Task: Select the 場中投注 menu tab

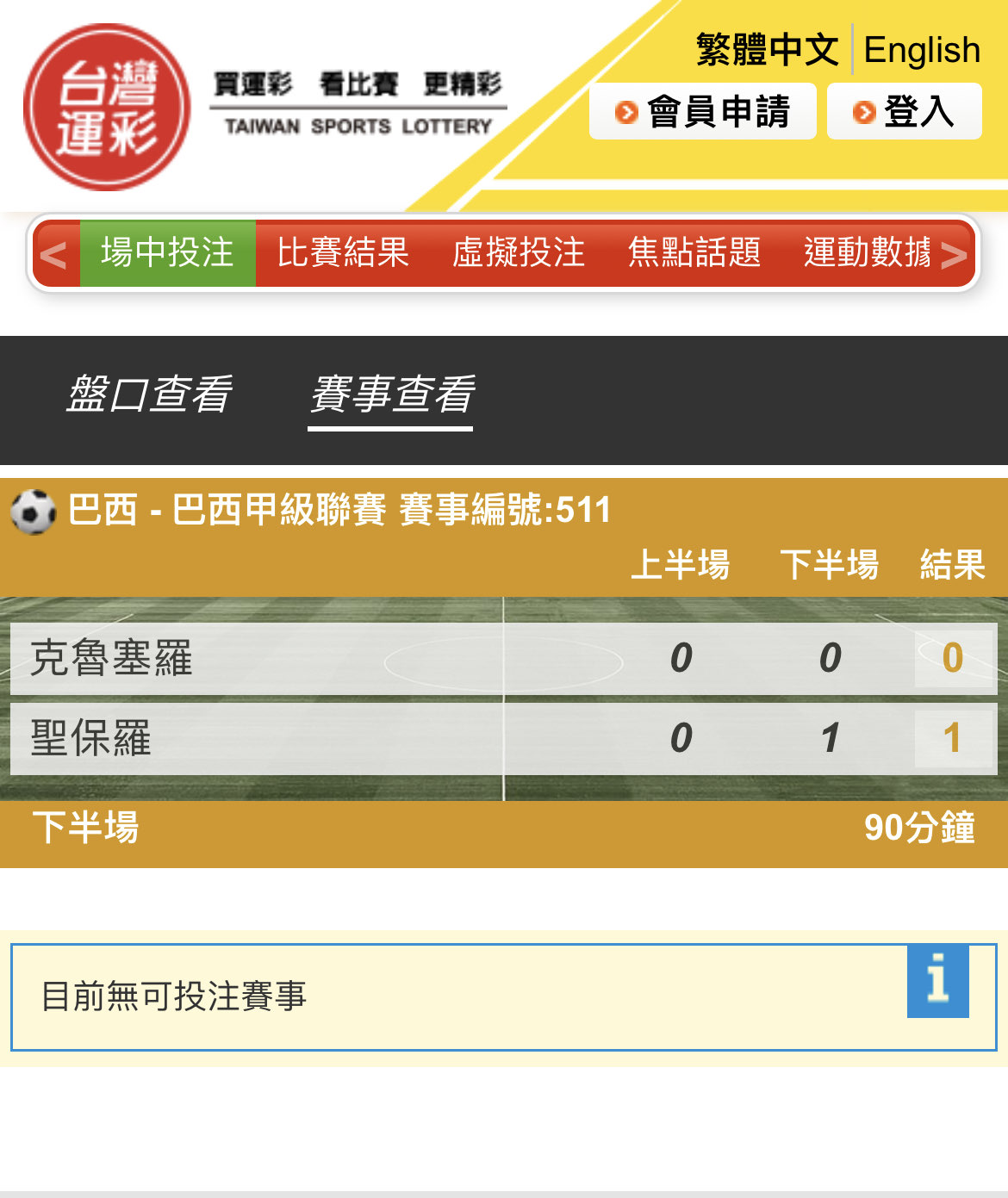Action: tap(168, 253)
